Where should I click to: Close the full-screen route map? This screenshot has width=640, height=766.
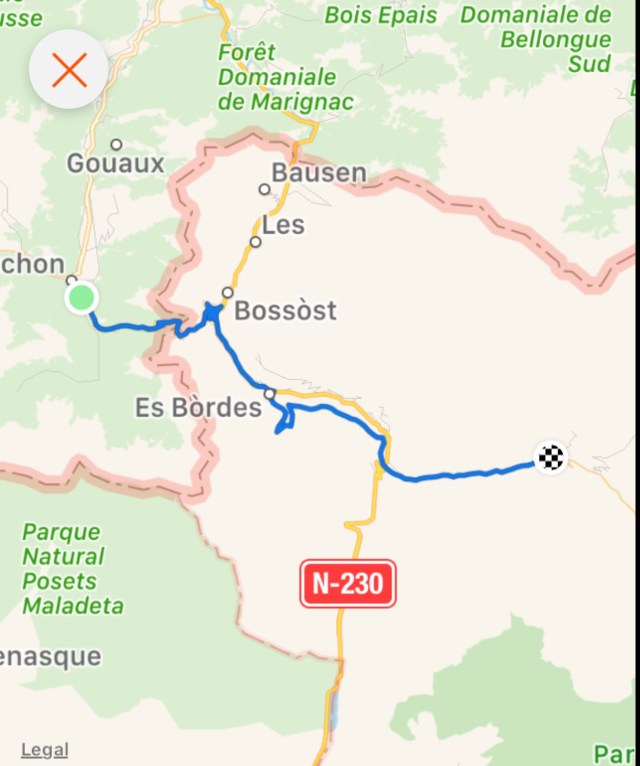69,69
